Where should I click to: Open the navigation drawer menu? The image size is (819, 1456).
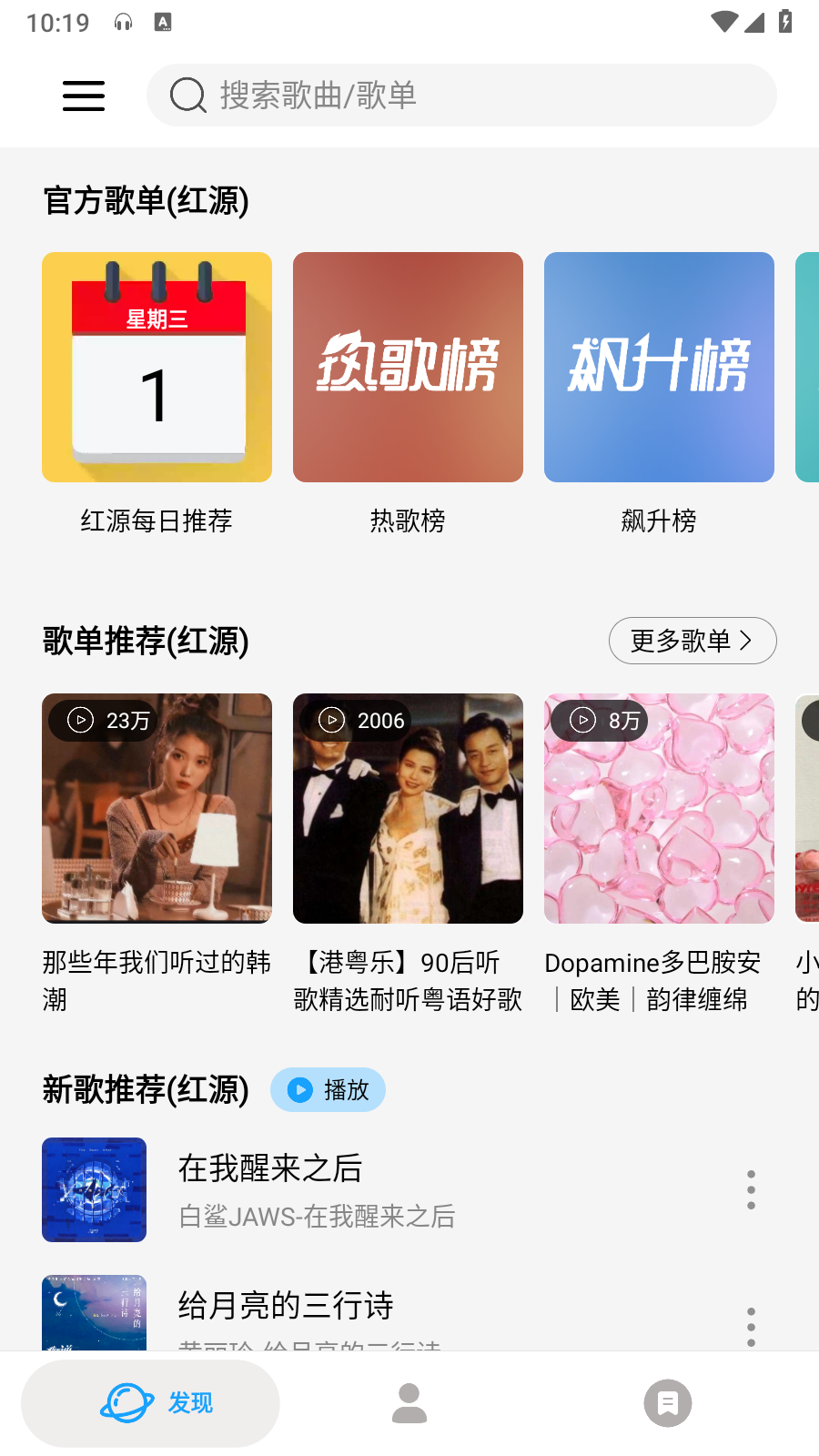coord(84,96)
